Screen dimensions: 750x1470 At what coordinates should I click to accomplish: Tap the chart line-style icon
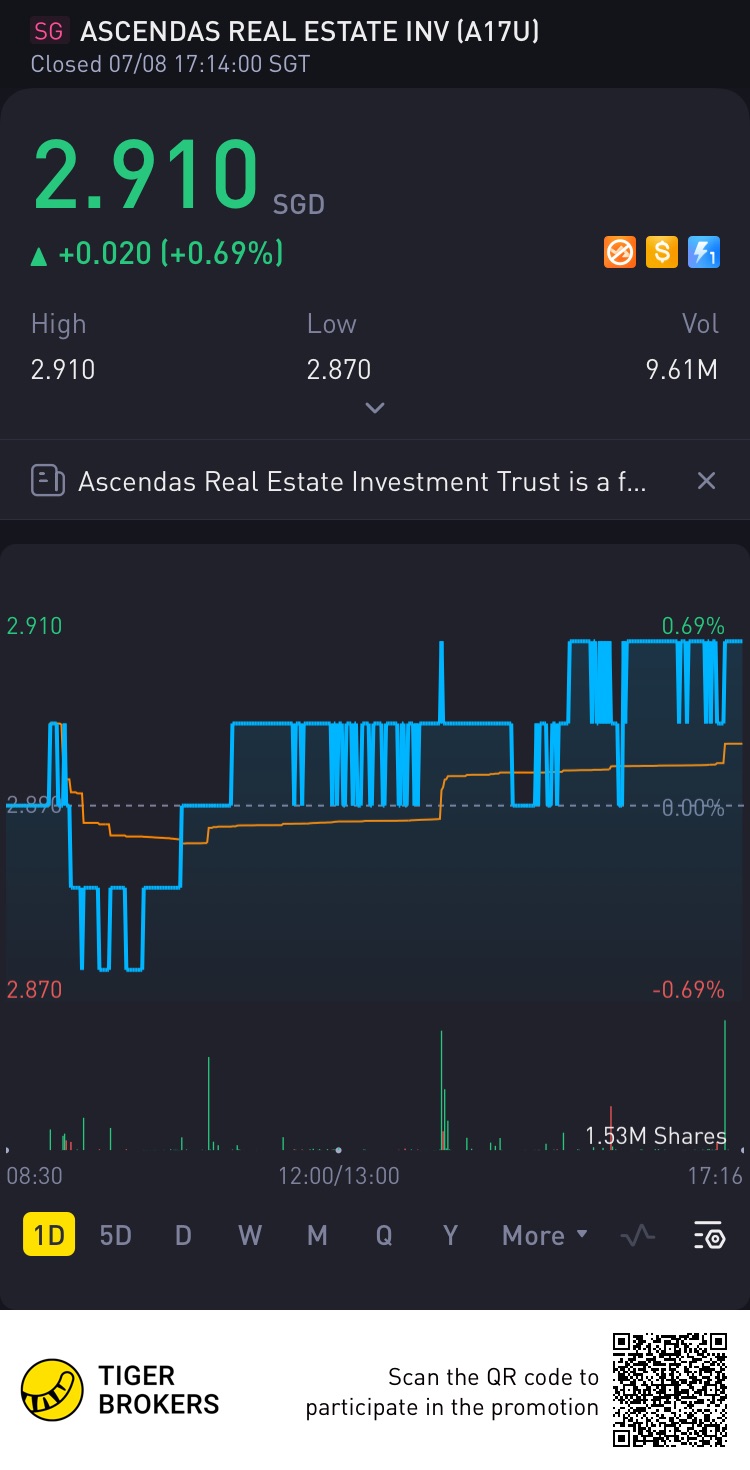[637, 1236]
